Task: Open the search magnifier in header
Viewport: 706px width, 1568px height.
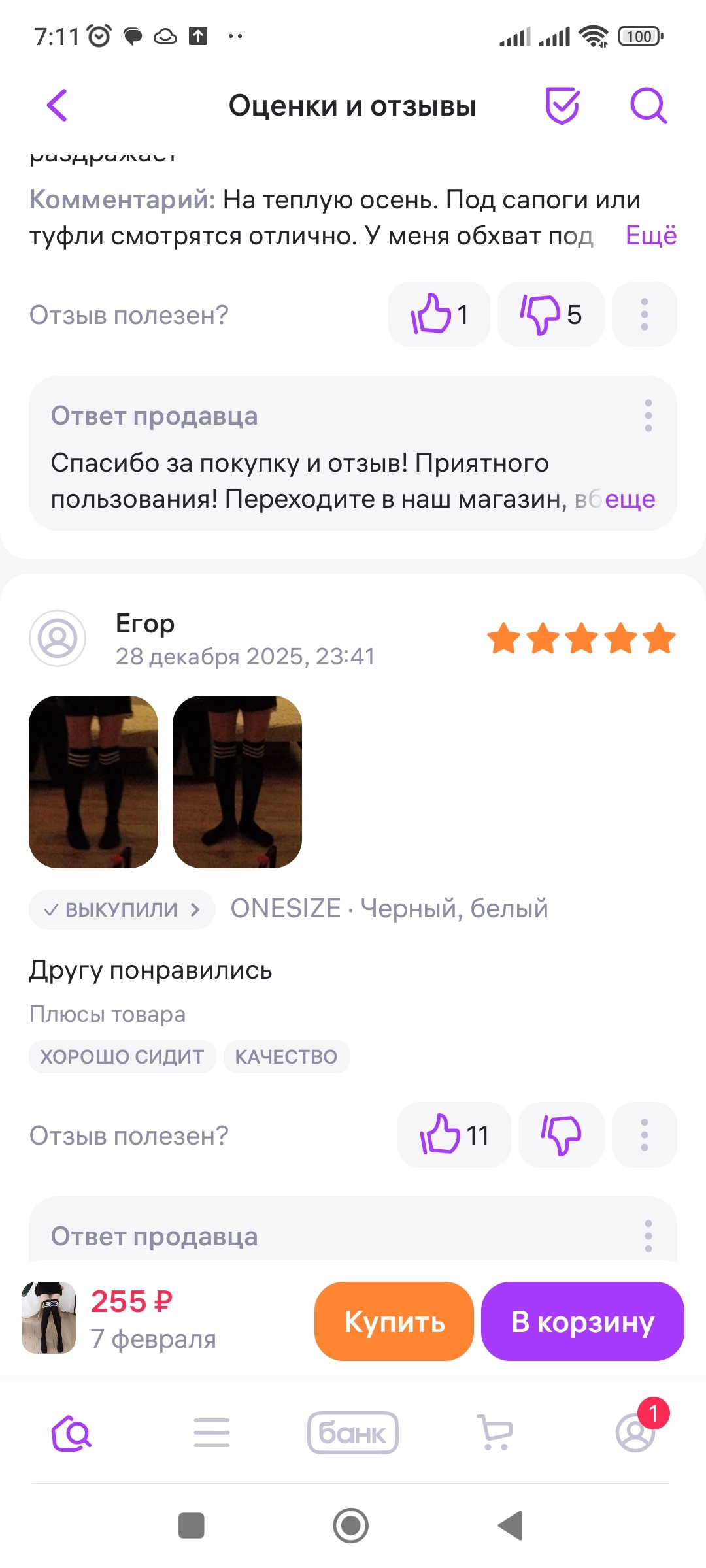Action: [x=648, y=105]
